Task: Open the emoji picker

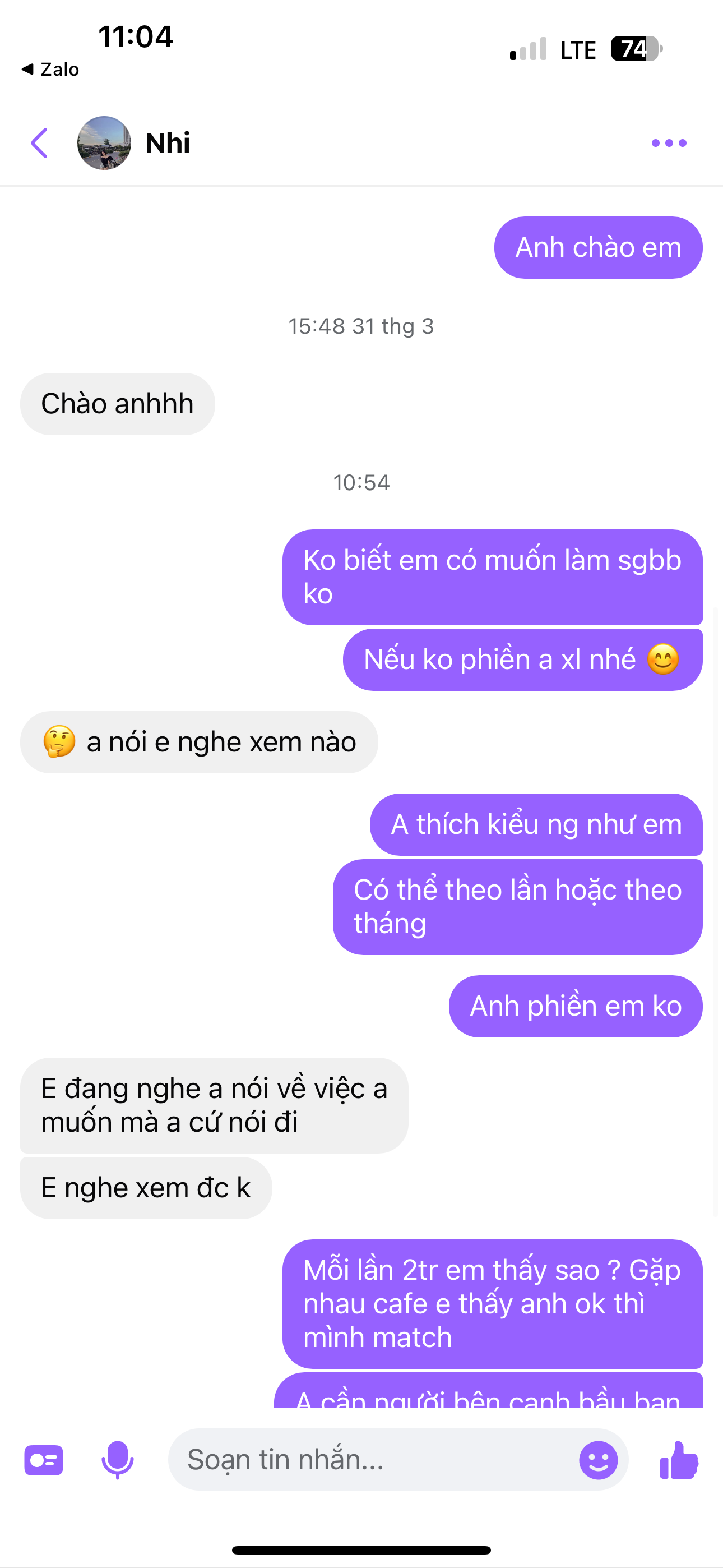Action: click(x=598, y=1460)
